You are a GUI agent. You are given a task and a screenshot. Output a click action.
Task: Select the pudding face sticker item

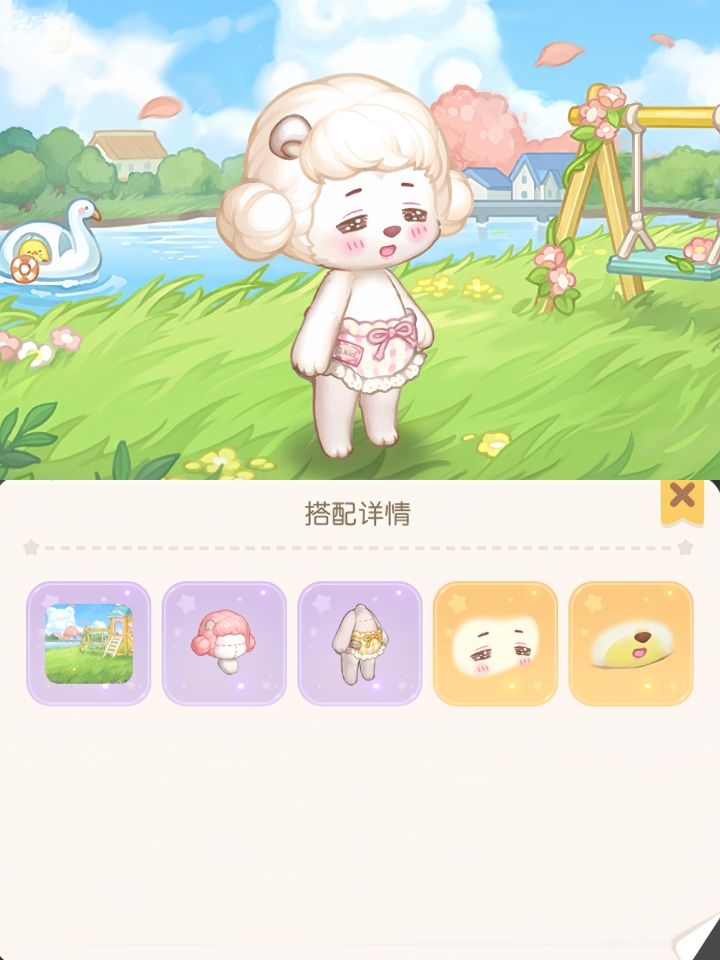[629, 643]
